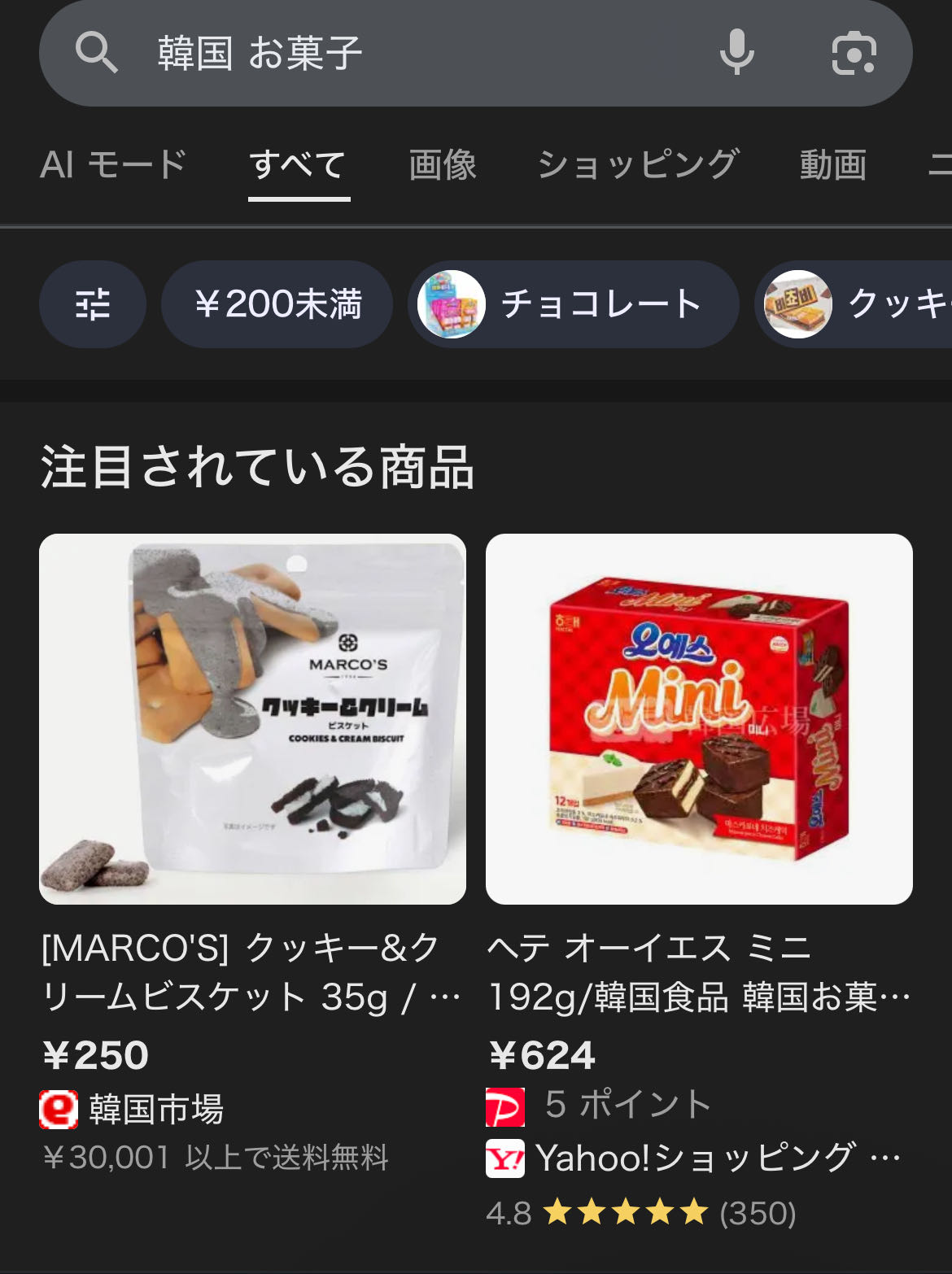952x1274 pixels.
Task: Select the すべて tab
Action: coord(298,165)
